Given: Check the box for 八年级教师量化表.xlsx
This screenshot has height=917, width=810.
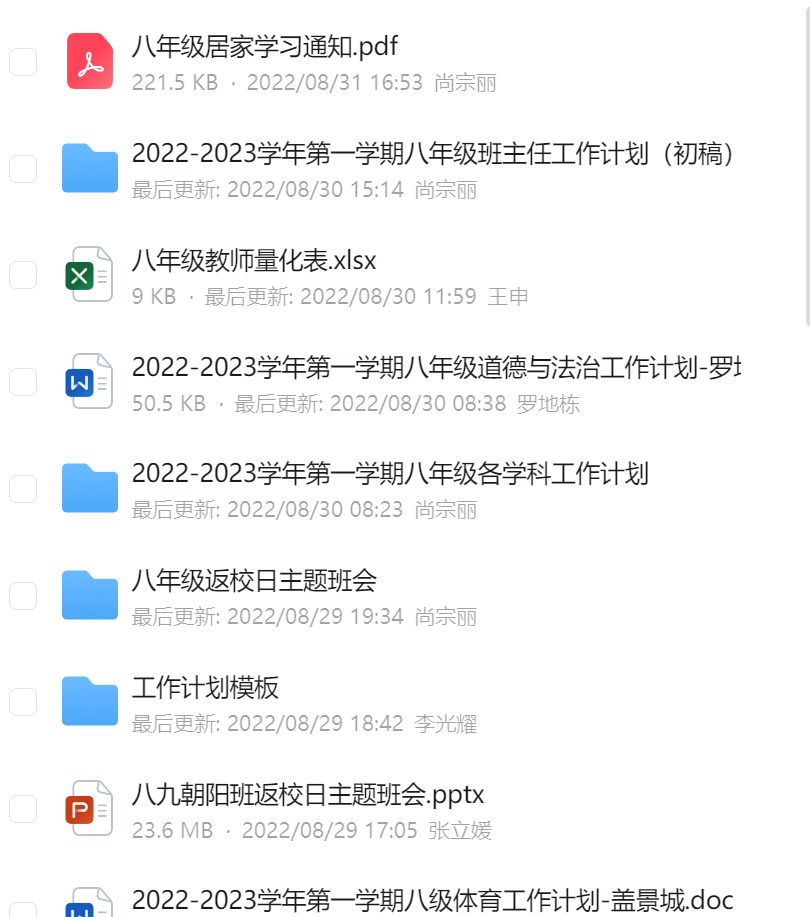Looking at the screenshot, I should tap(23, 275).
